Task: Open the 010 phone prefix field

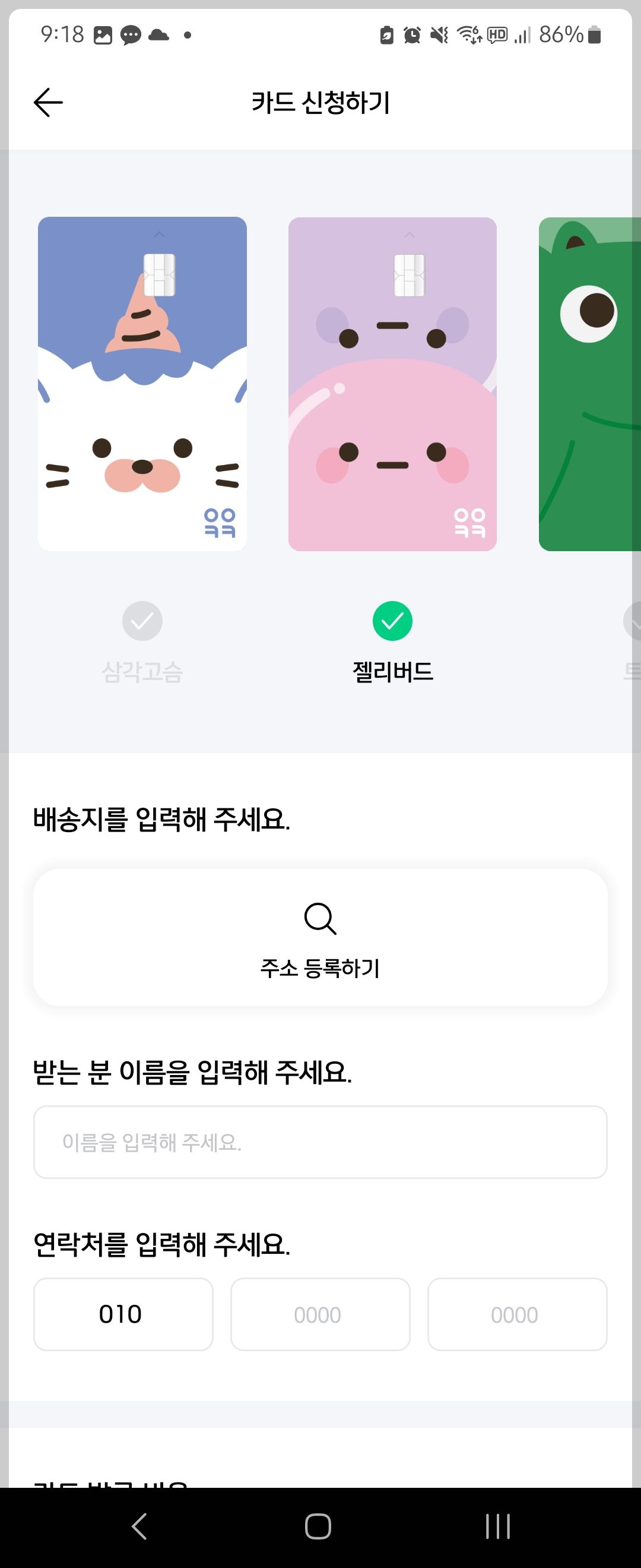Action: [123, 1314]
